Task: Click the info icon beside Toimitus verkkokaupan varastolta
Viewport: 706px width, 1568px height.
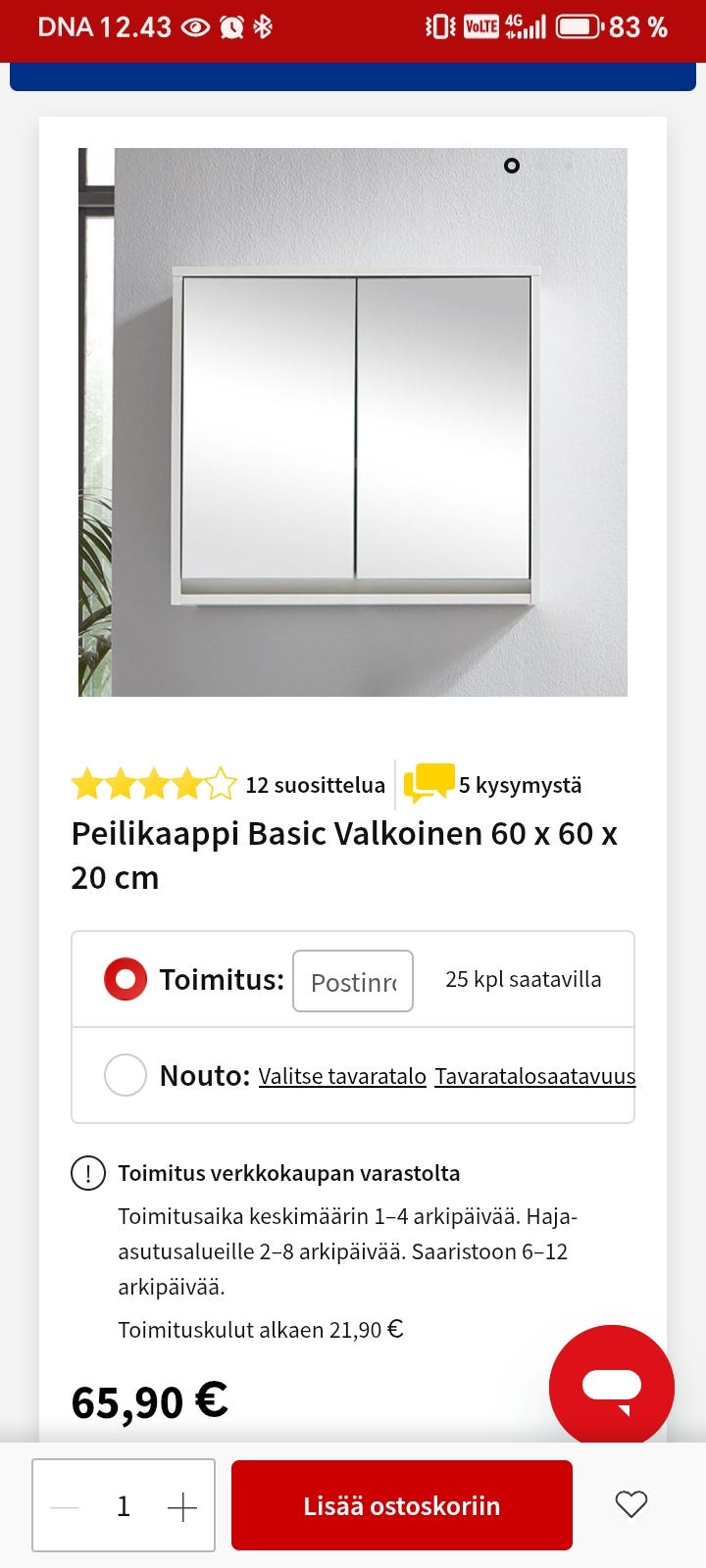Action: click(88, 1173)
